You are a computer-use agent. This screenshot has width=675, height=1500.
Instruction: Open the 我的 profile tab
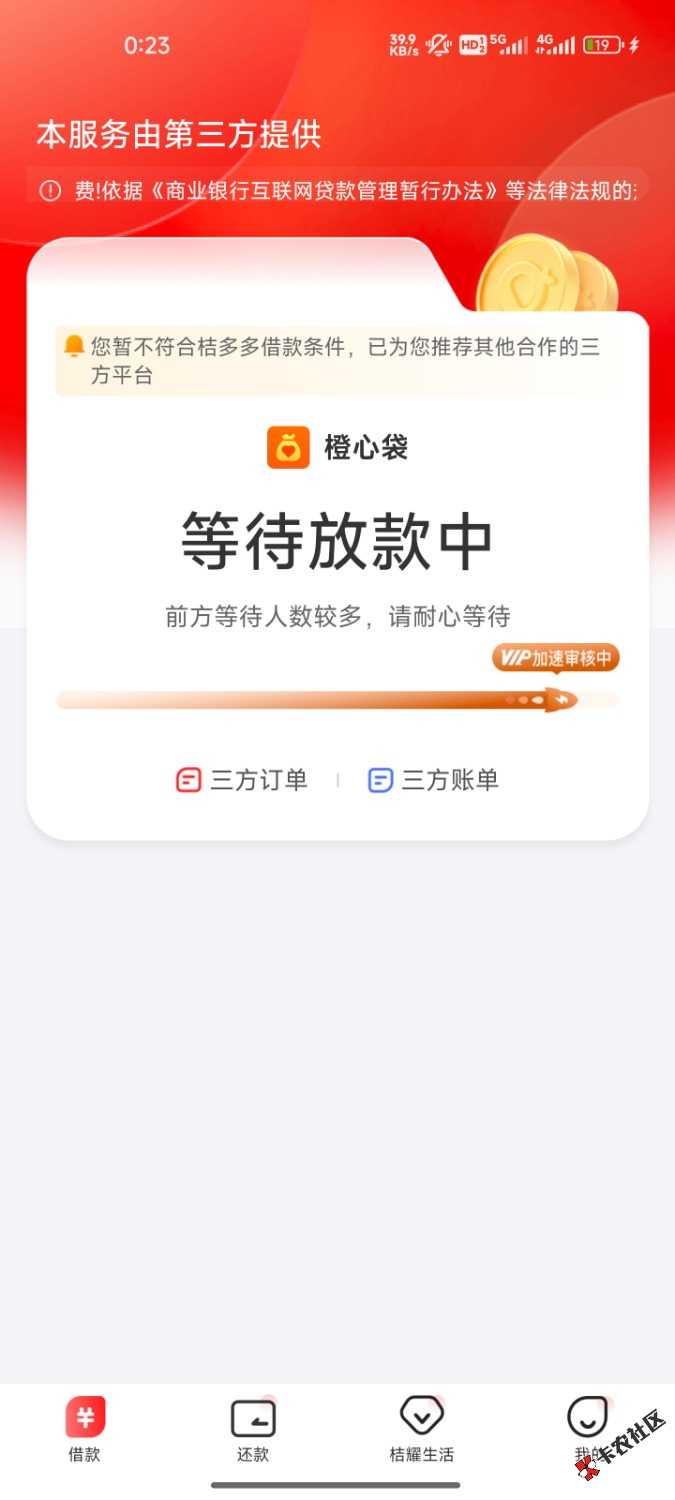[588, 1428]
